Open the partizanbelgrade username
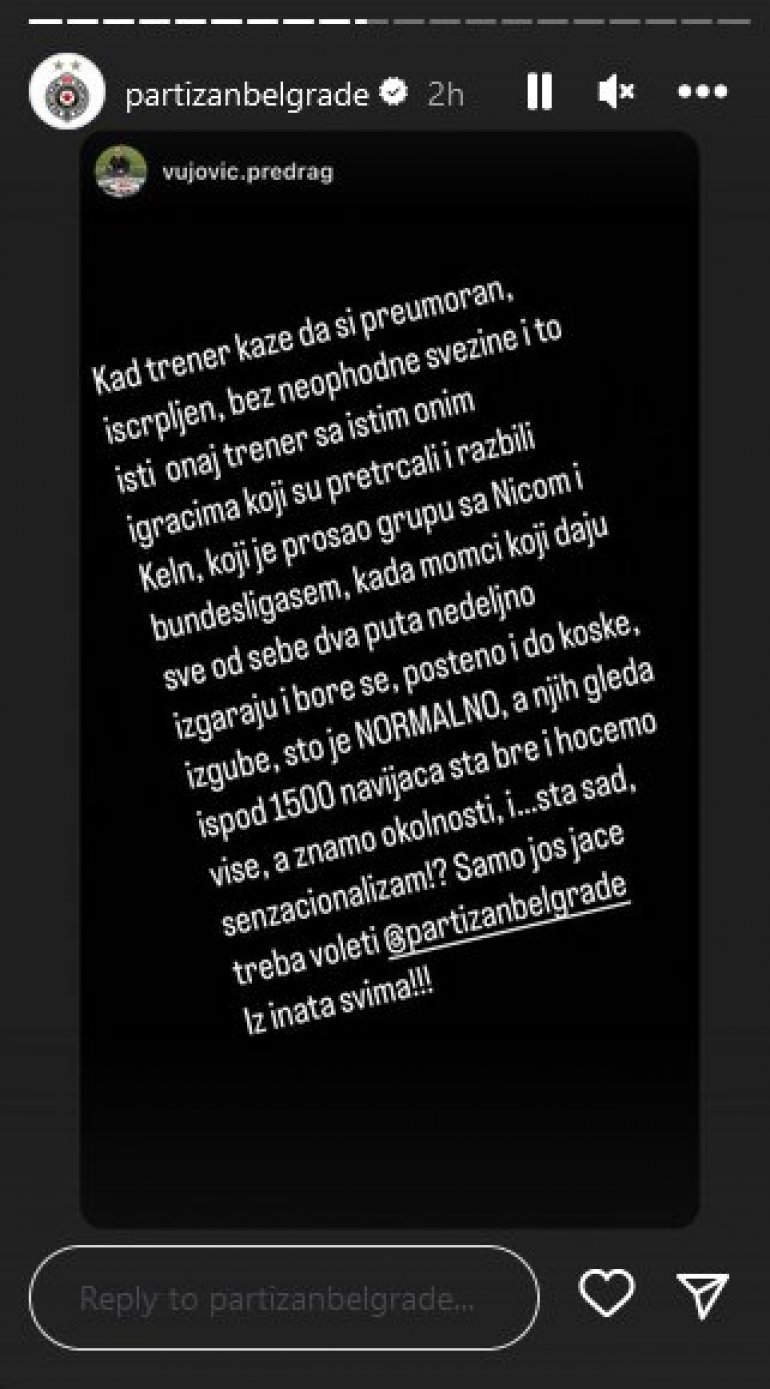Viewport: 770px width, 1389px height. [x=246, y=94]
